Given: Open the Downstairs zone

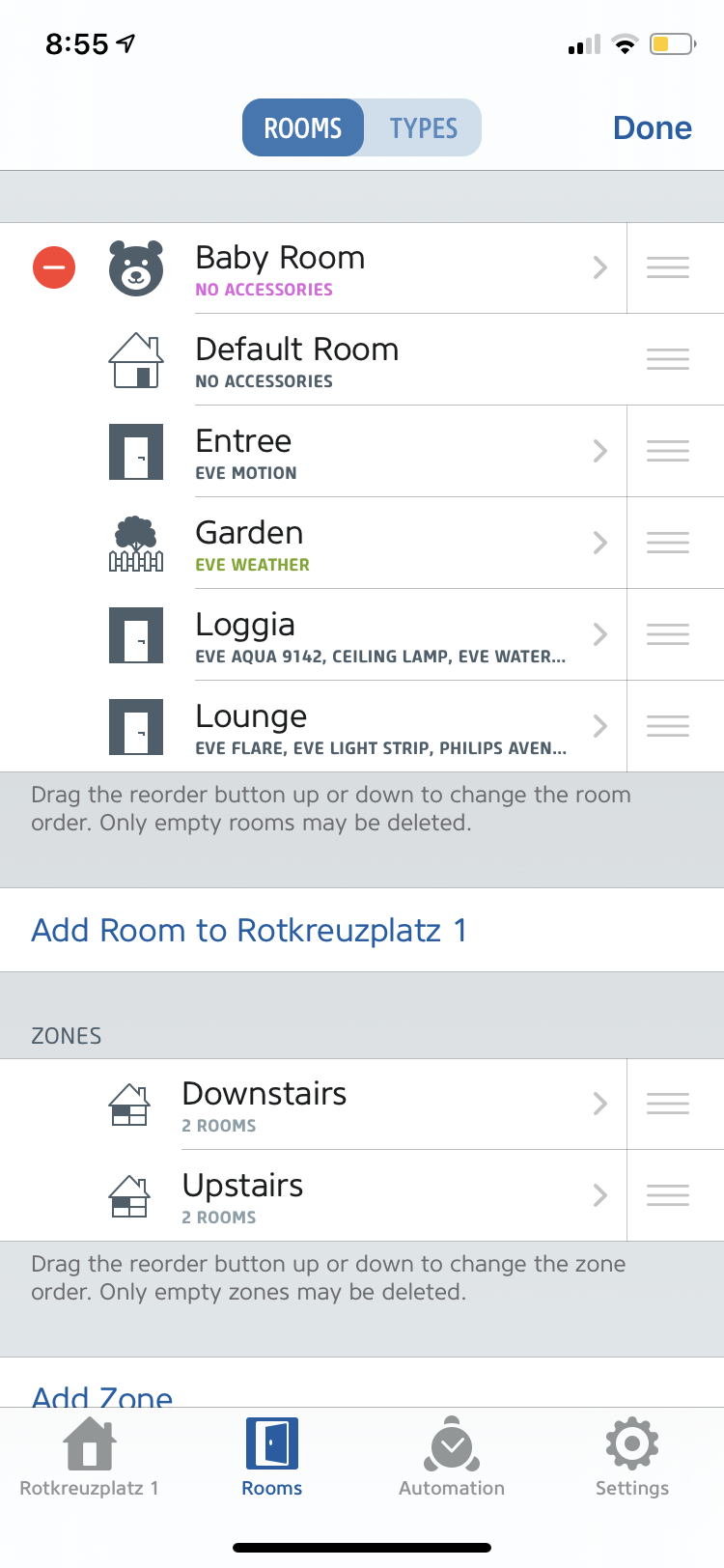Looking at the screenshot, I should pos(314,1104).
